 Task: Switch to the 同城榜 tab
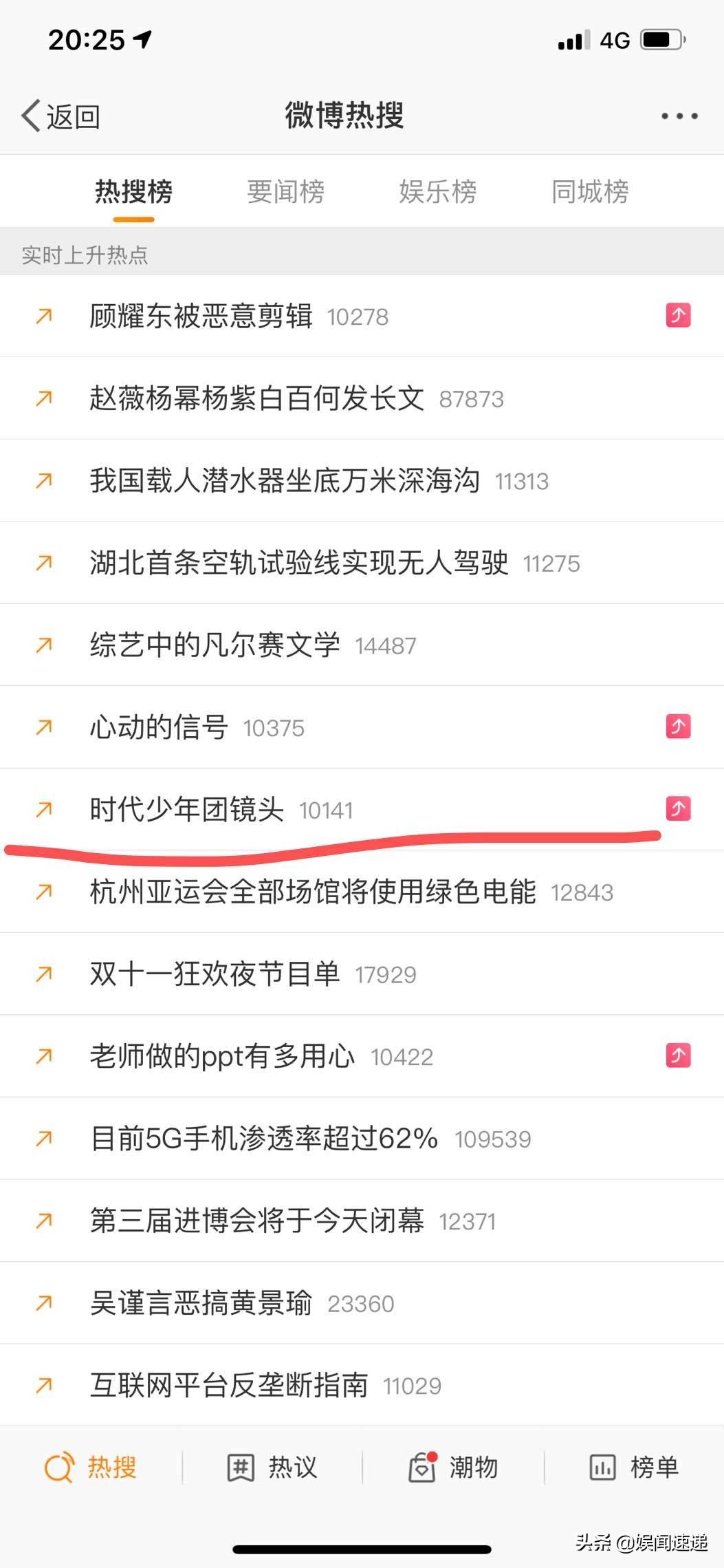pyautogui.click(x=589, y=192)
